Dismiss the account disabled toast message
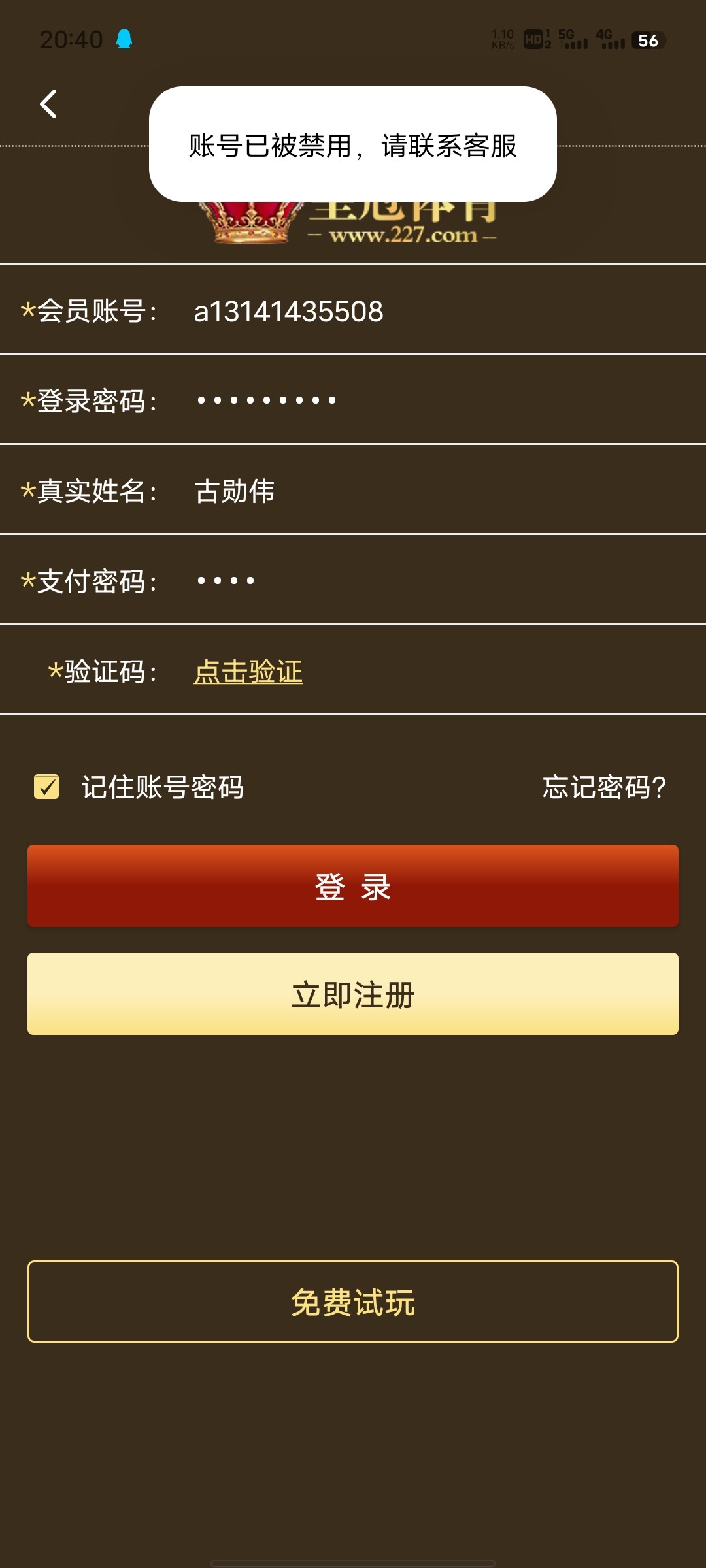This screenshot has width=706, height=1568. [x=353, y=148]
